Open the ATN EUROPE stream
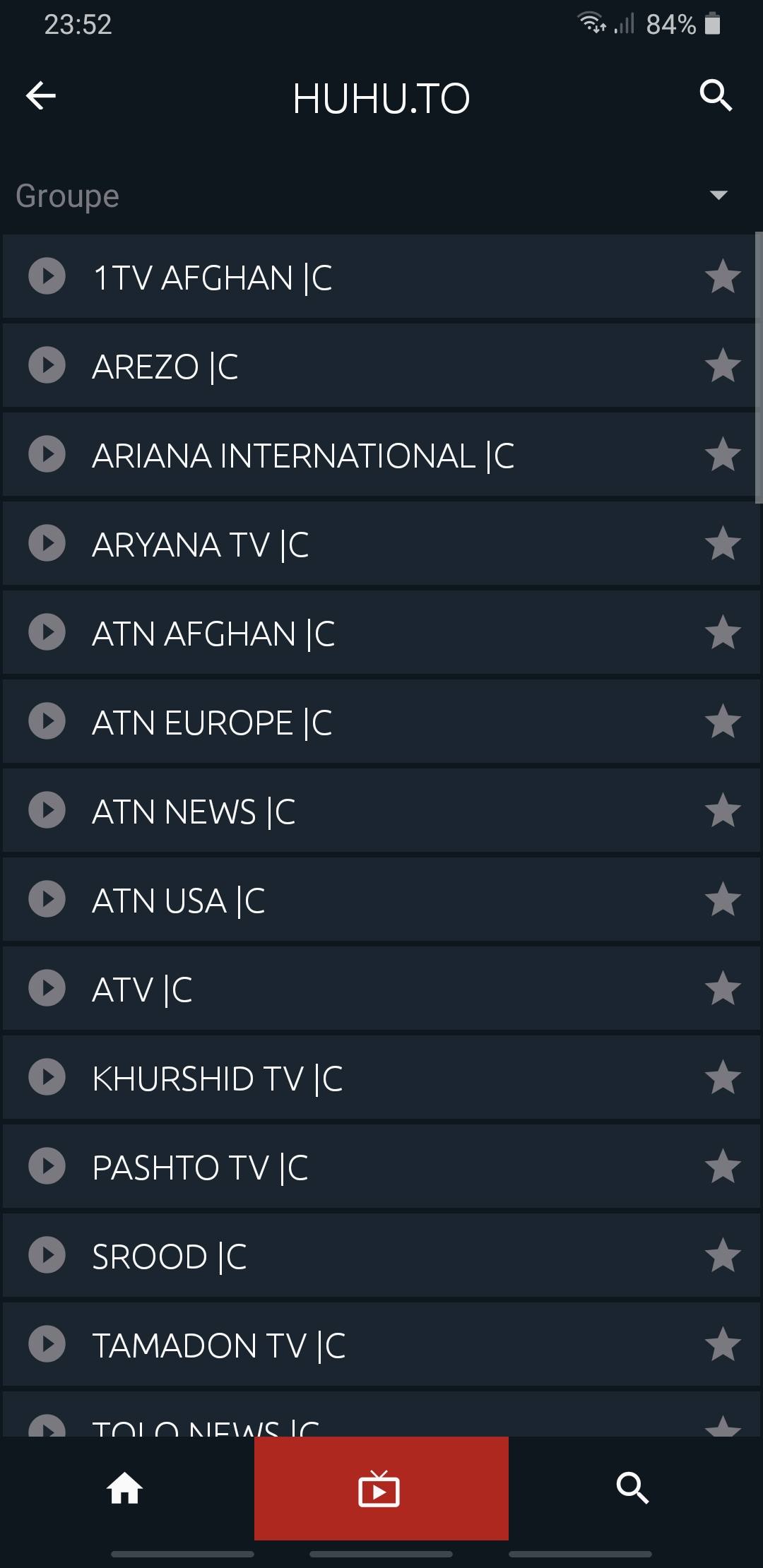This screenshot has width=763, height=1568. (x=380, y=721)
